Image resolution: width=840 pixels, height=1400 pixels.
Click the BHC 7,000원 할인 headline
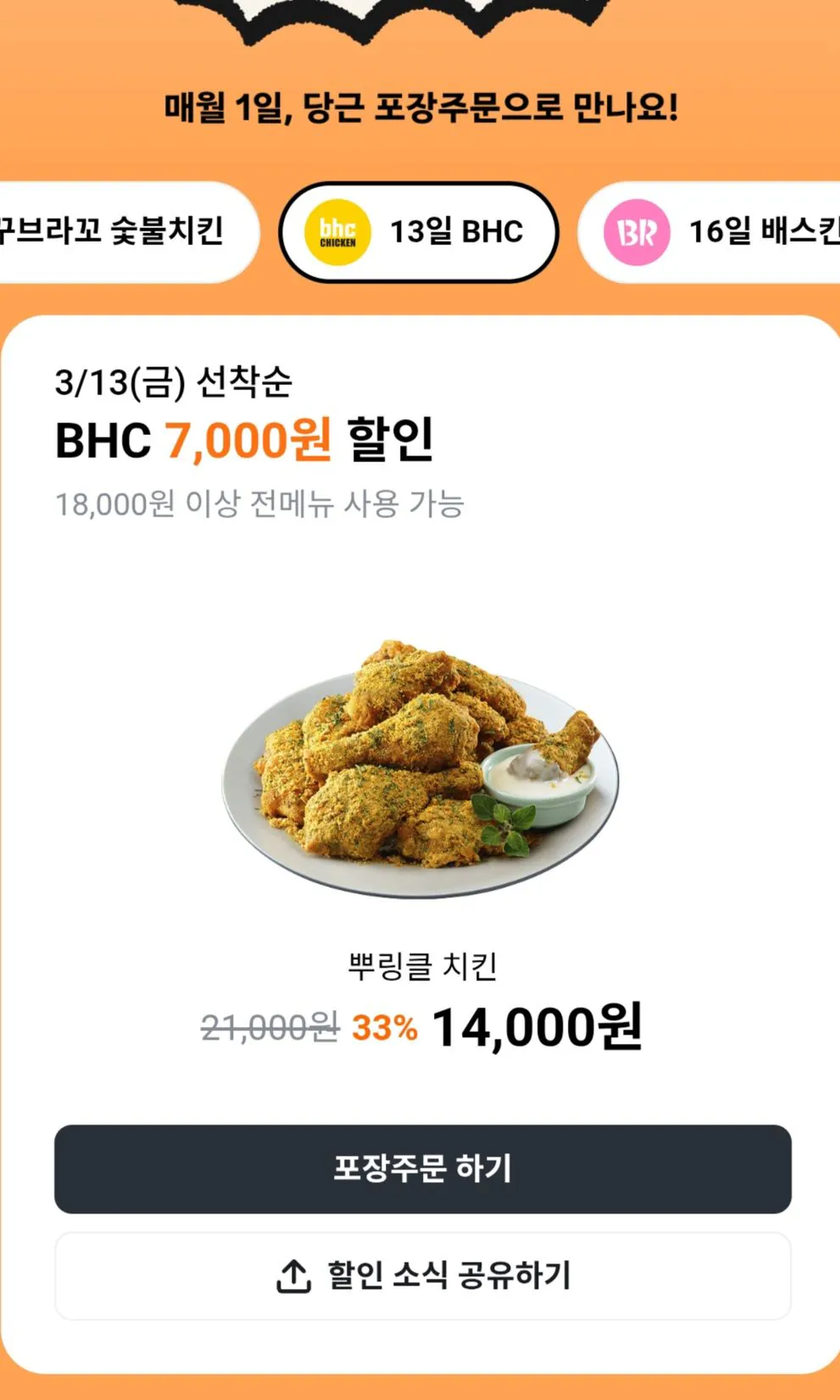click(x=246, y=438)
